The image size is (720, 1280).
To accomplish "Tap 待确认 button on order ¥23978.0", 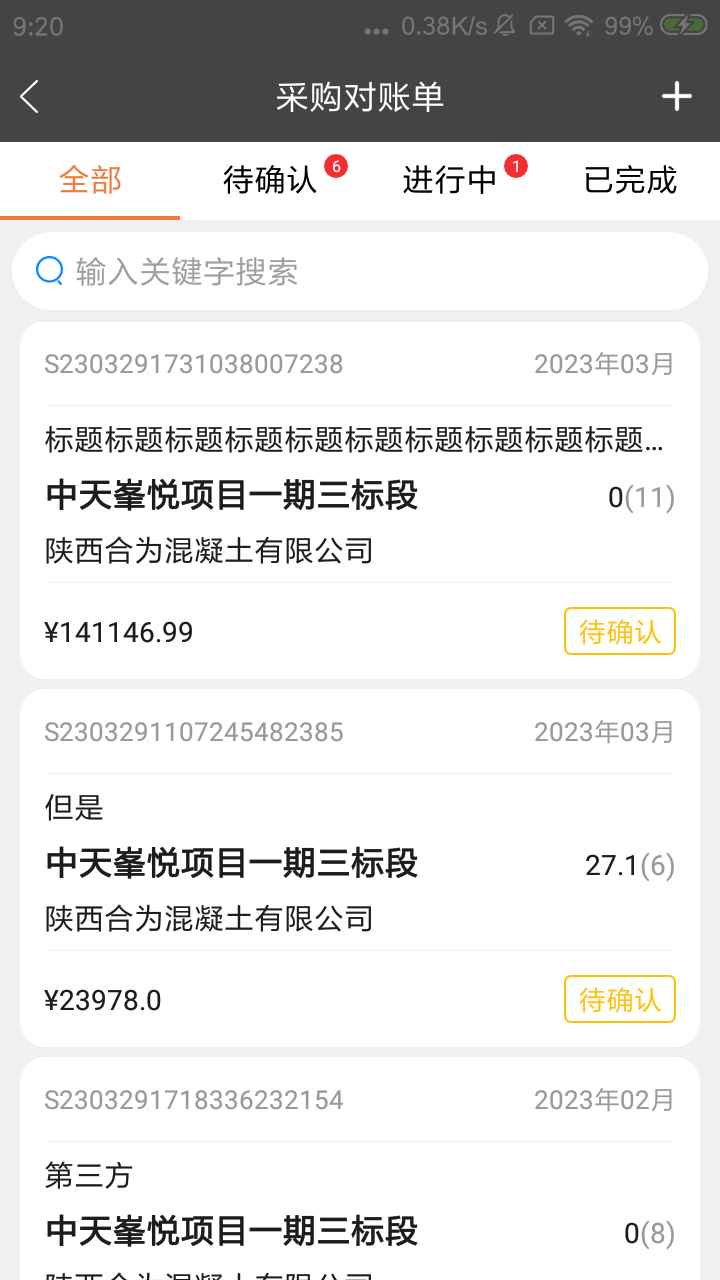I will click(x=619, y=999).
